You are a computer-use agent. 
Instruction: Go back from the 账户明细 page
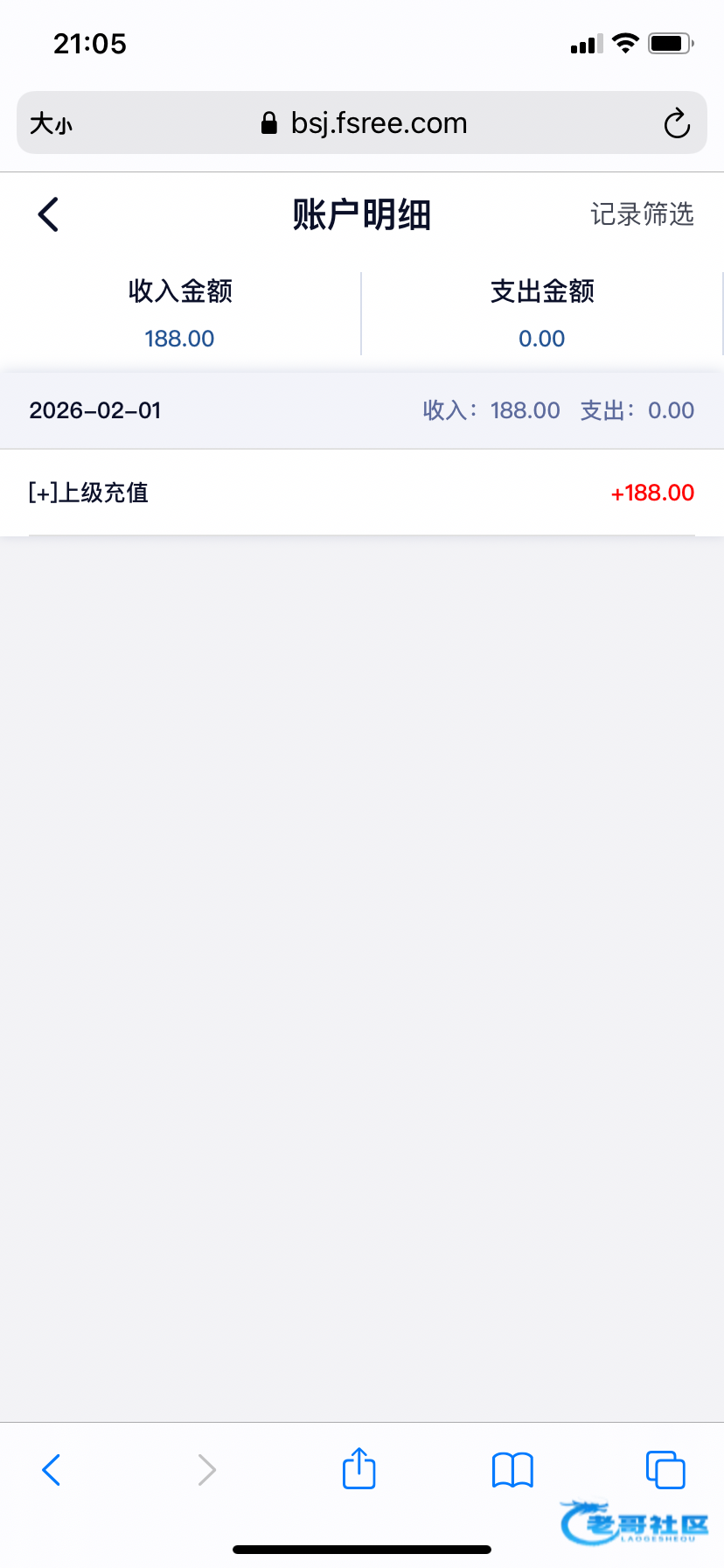49,214
